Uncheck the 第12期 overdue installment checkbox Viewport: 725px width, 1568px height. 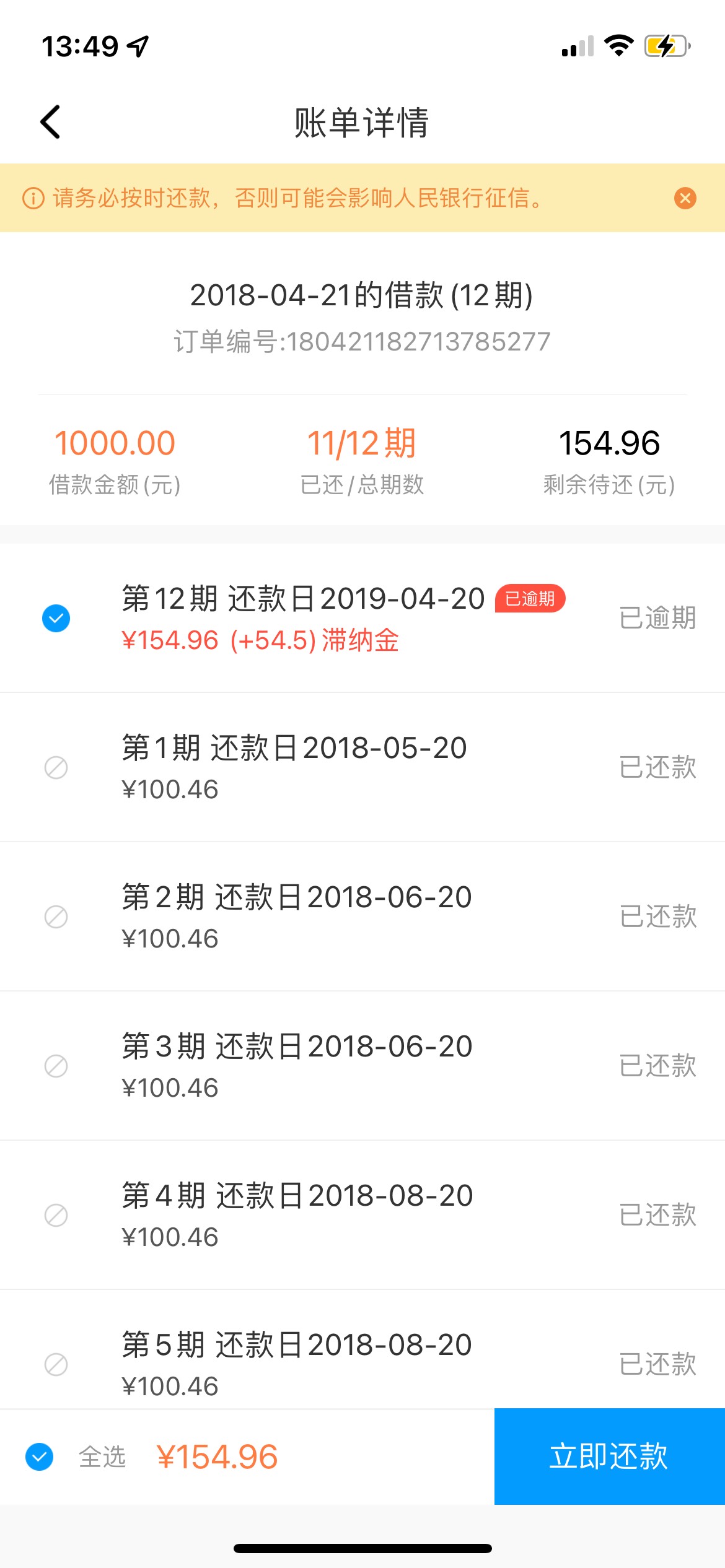pyautogui.click(x=56, y=618)
